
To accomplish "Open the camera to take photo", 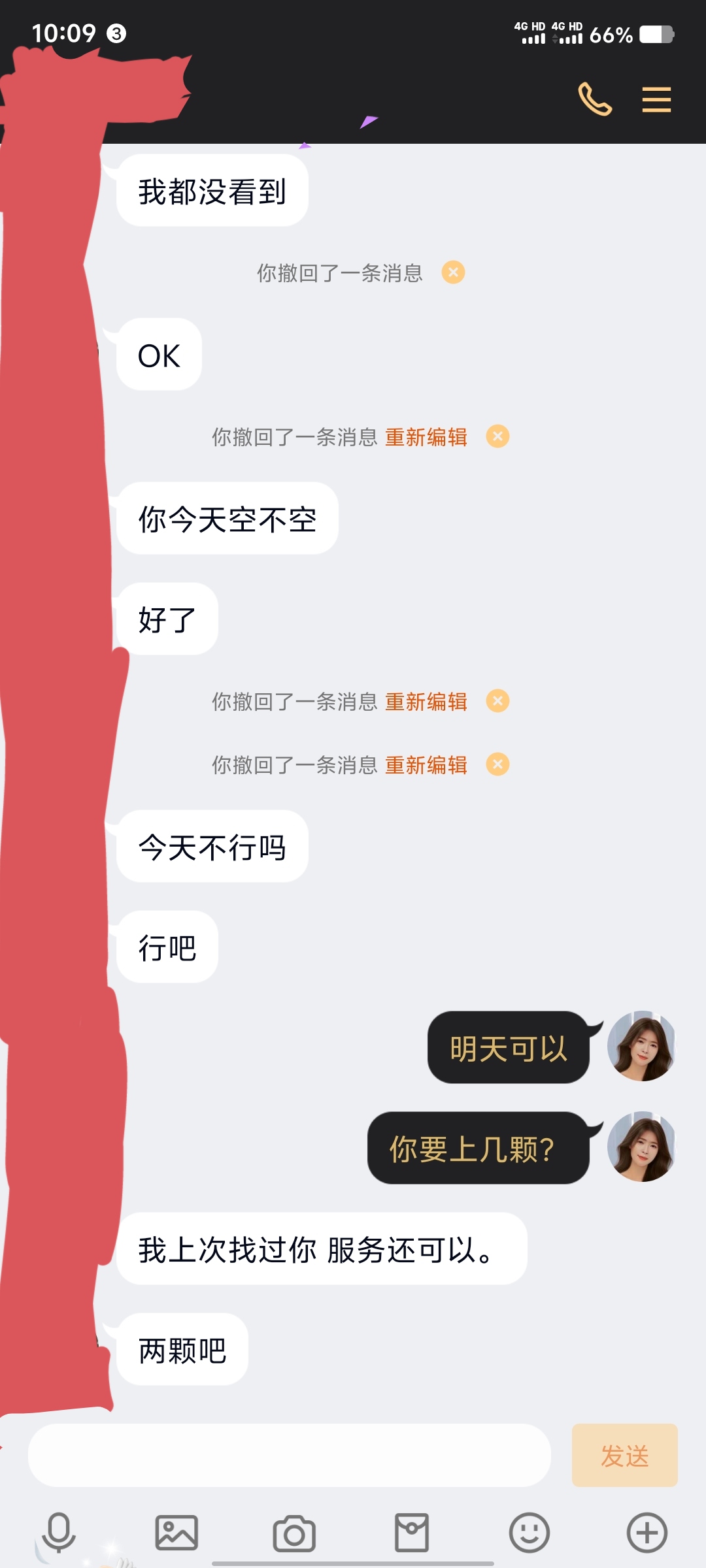I will point(294,1533).
